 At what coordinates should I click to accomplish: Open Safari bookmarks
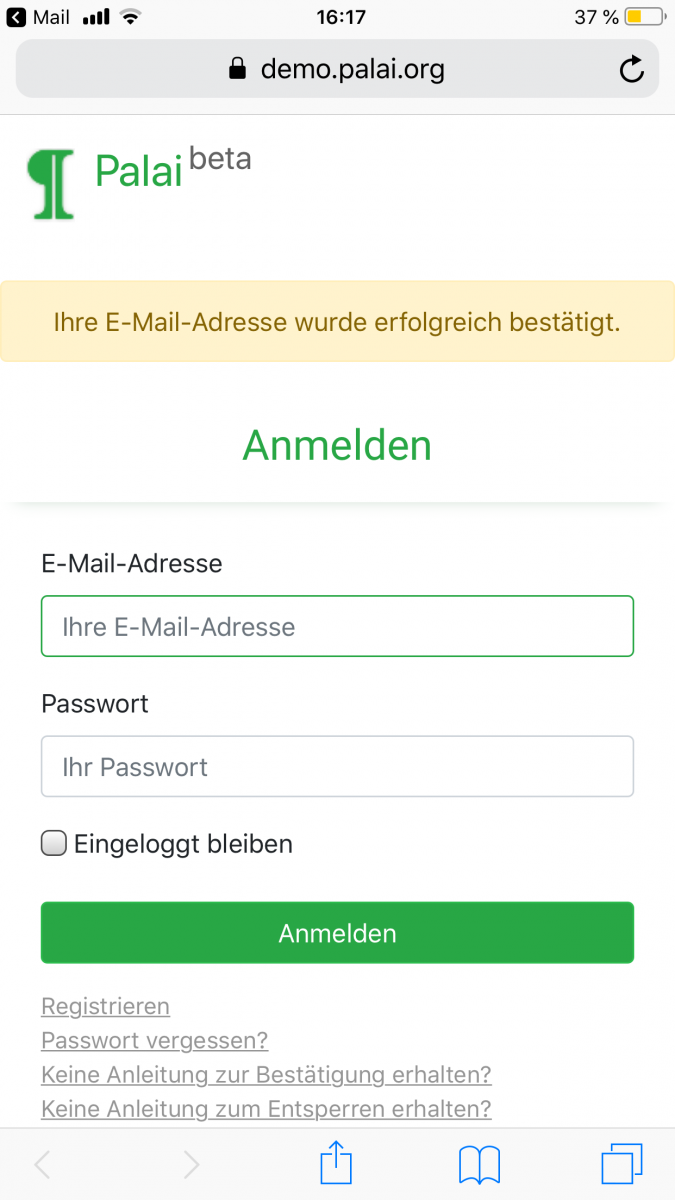(x=480, y=1165)
